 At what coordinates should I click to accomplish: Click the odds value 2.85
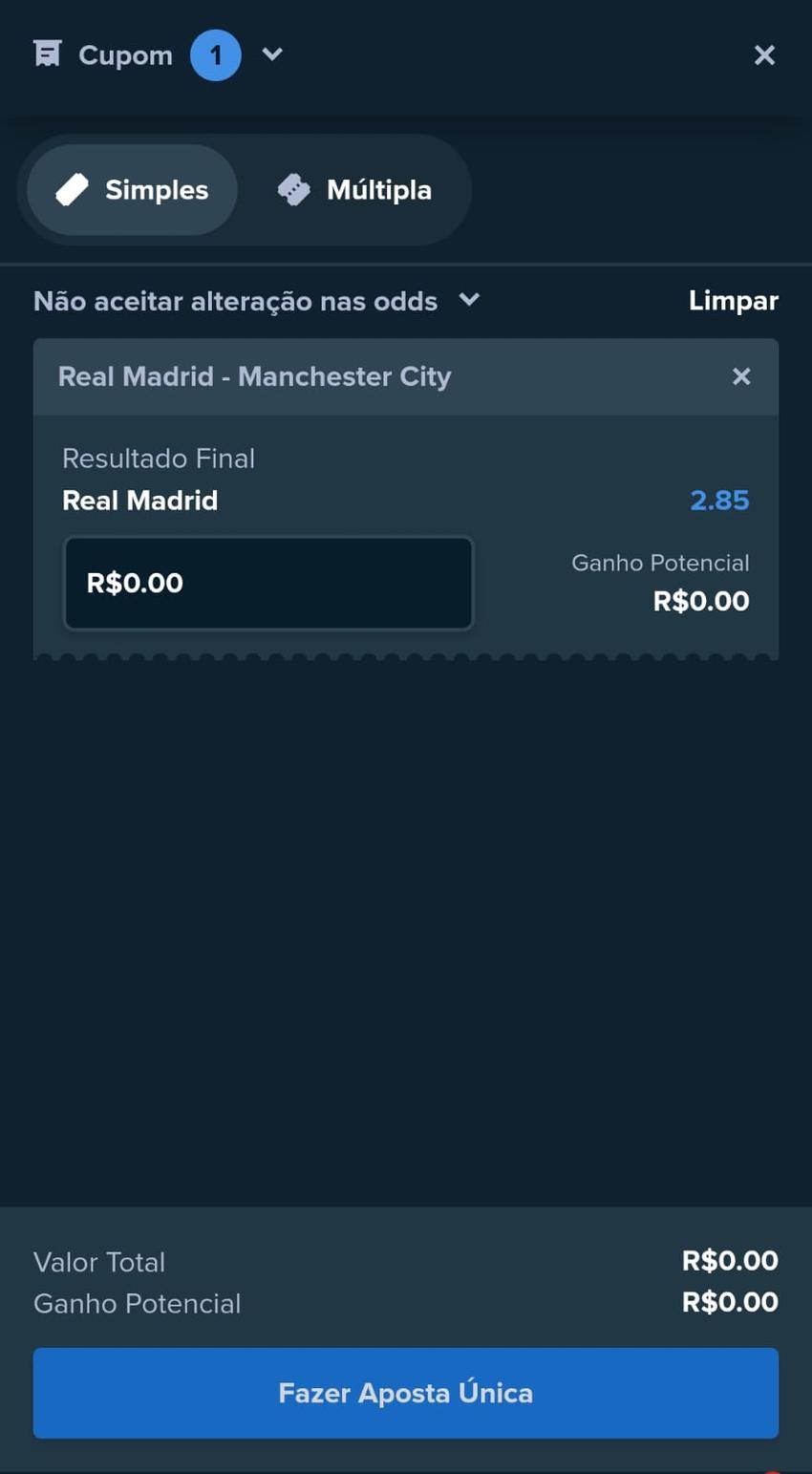[719, 500]
